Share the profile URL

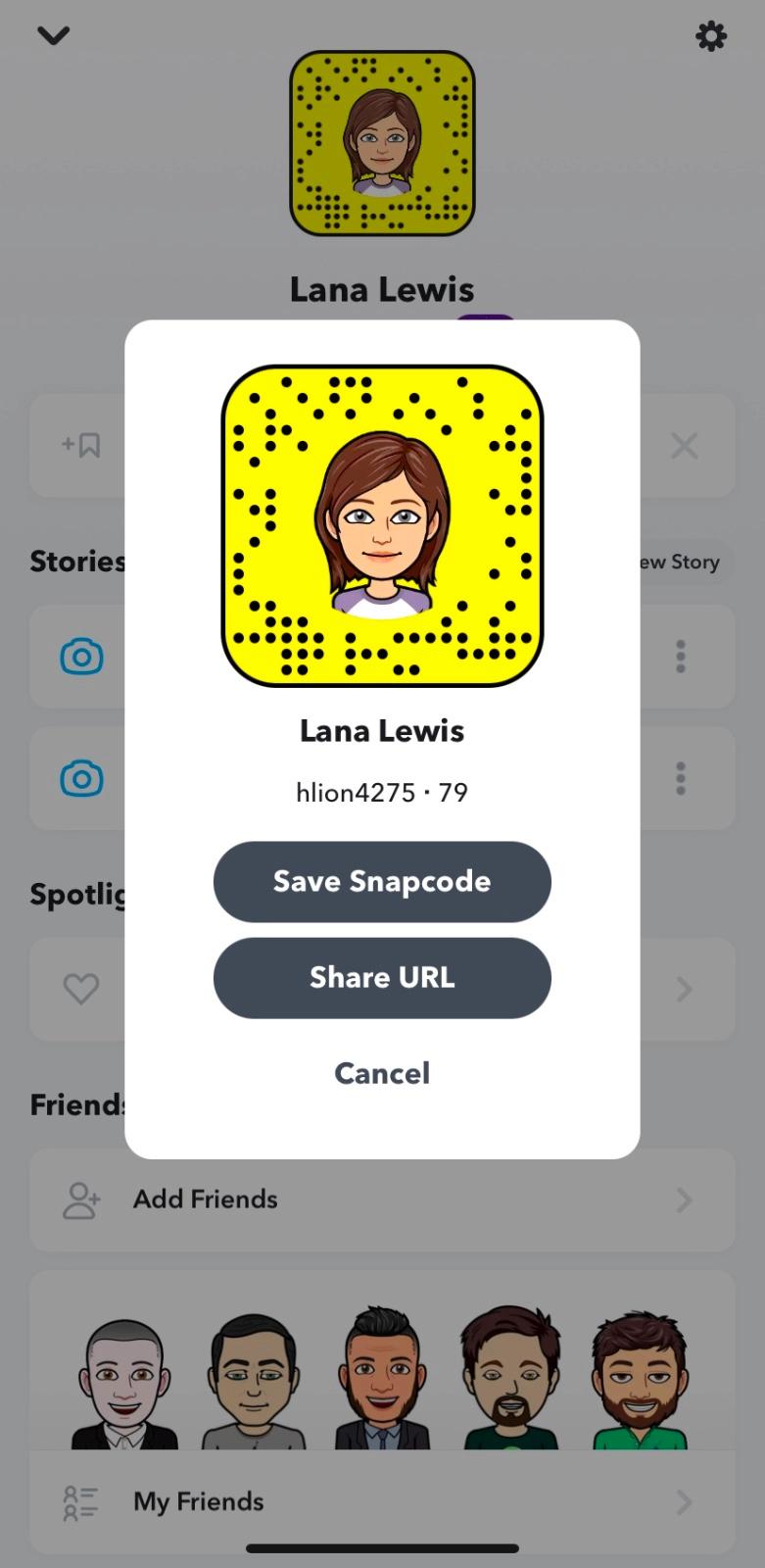382,977
